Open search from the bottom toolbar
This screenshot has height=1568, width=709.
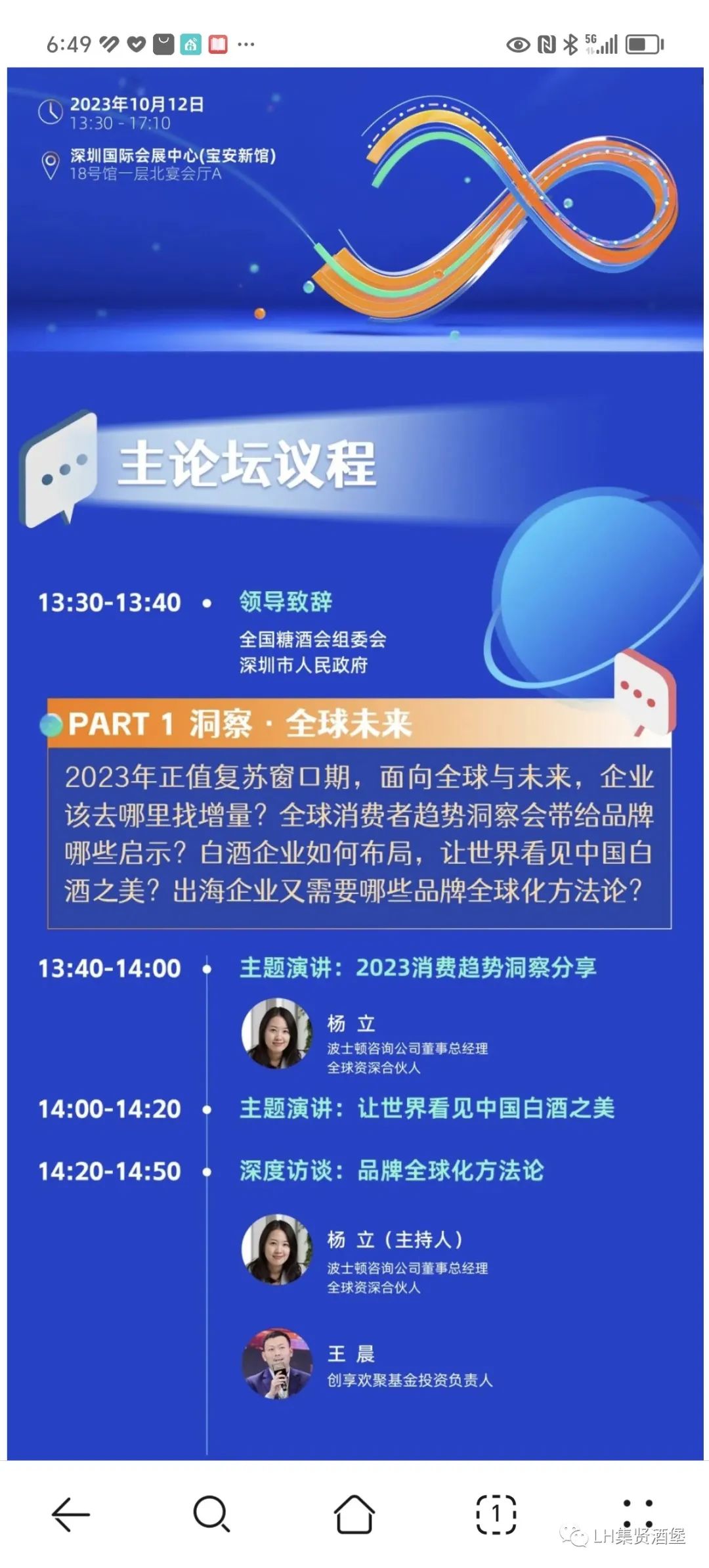(x=212, y=1514)
